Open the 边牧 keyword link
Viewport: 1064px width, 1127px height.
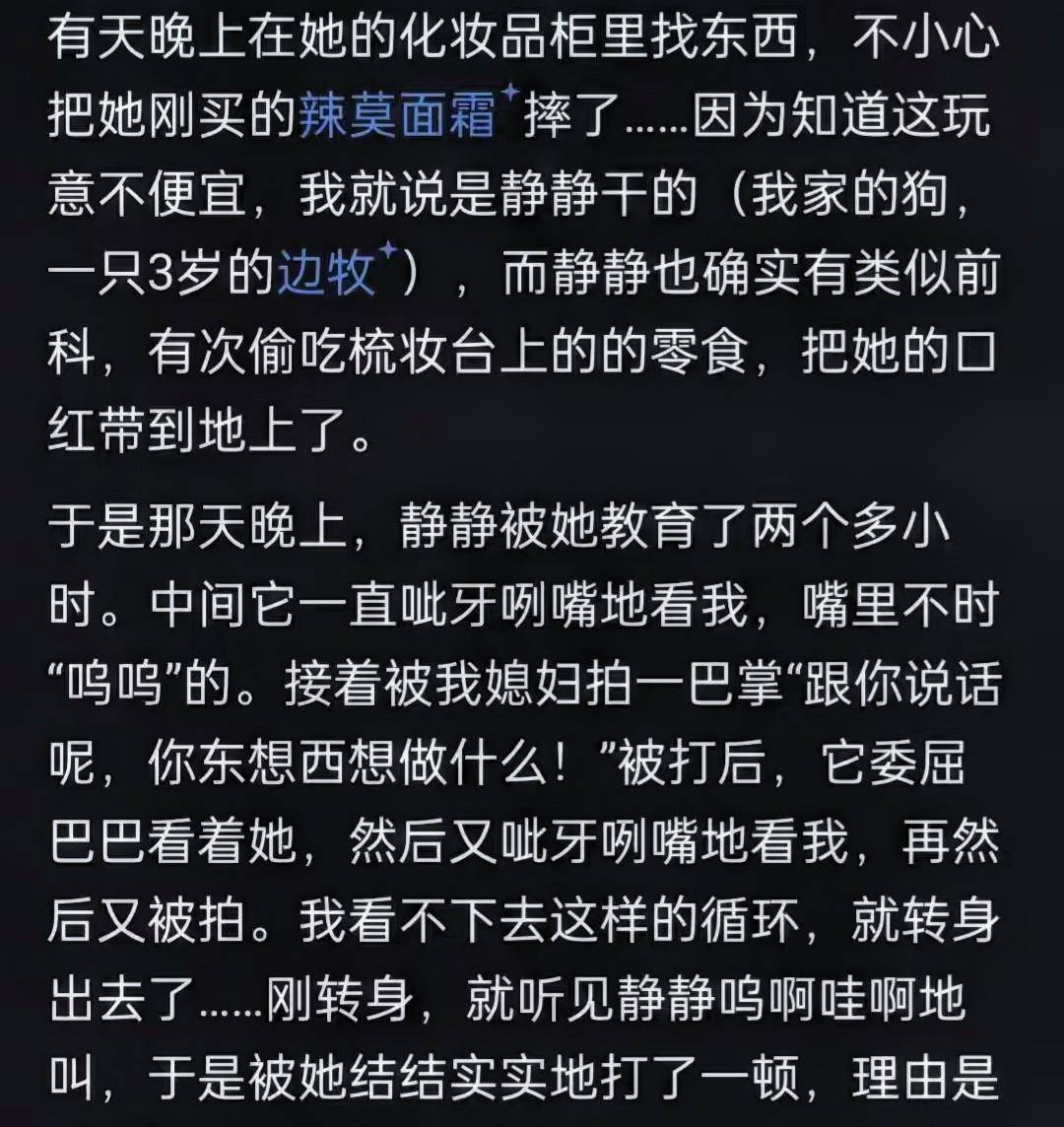[x=326, y=276]
